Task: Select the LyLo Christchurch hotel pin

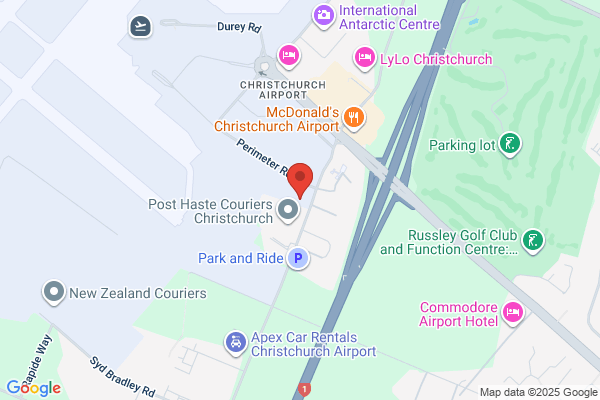Action: tap(365, 59)
